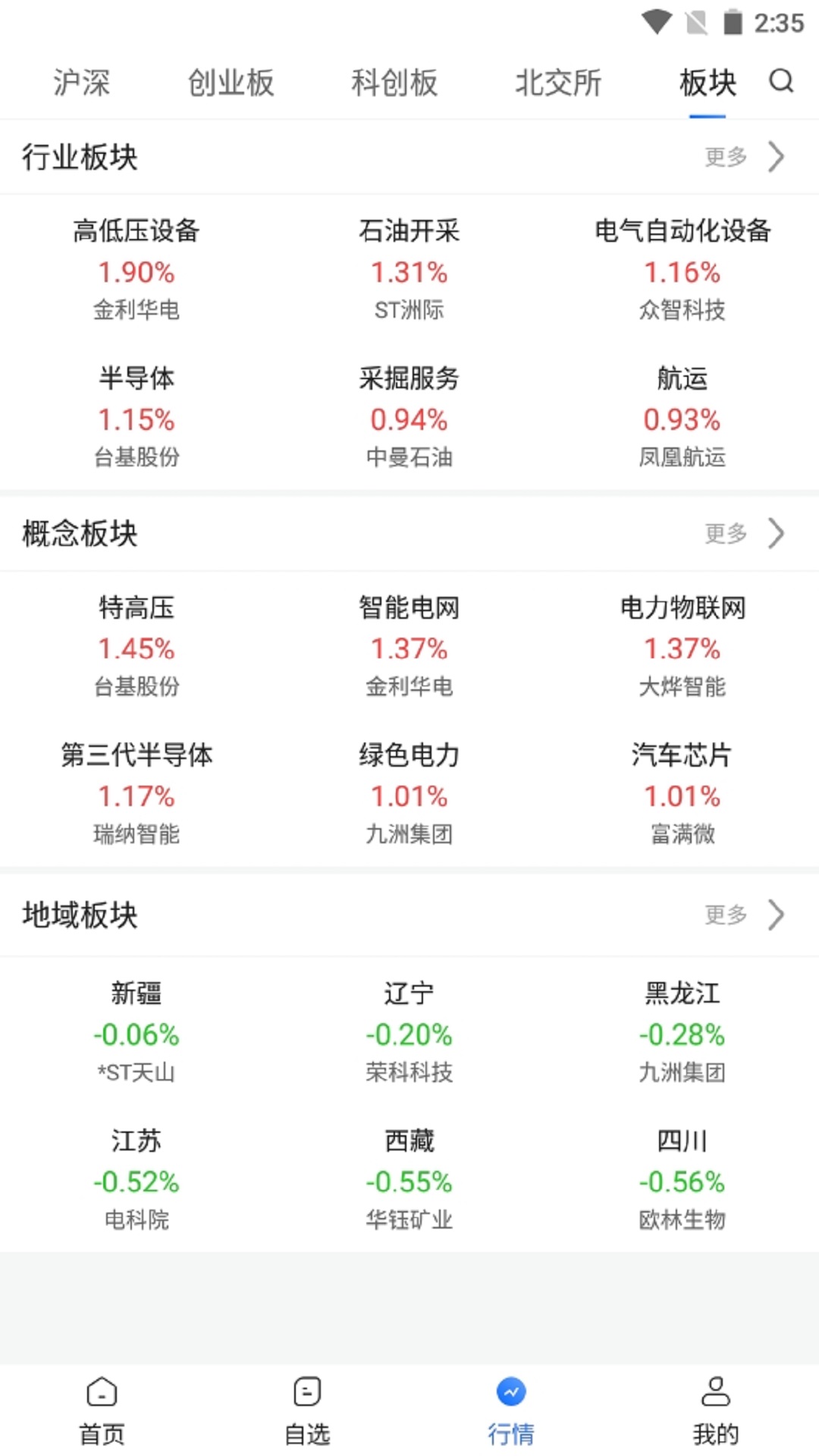The width and height of the screenshot is (819, 1456).
Task: Select the 西藏 regional card
Action: point(409,1178)
